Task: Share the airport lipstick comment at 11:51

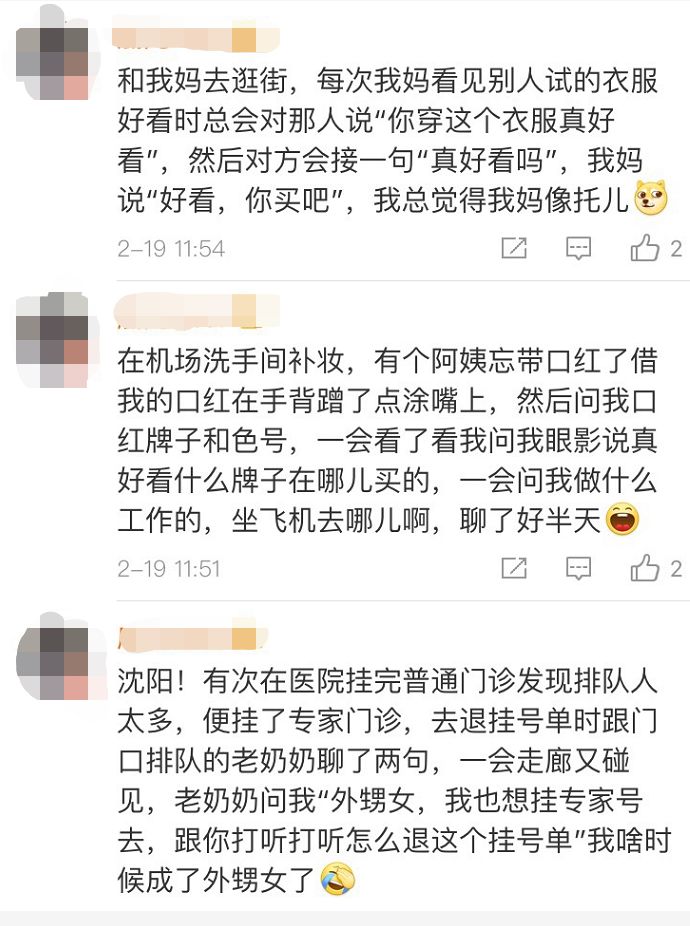Action: (514, 568)
